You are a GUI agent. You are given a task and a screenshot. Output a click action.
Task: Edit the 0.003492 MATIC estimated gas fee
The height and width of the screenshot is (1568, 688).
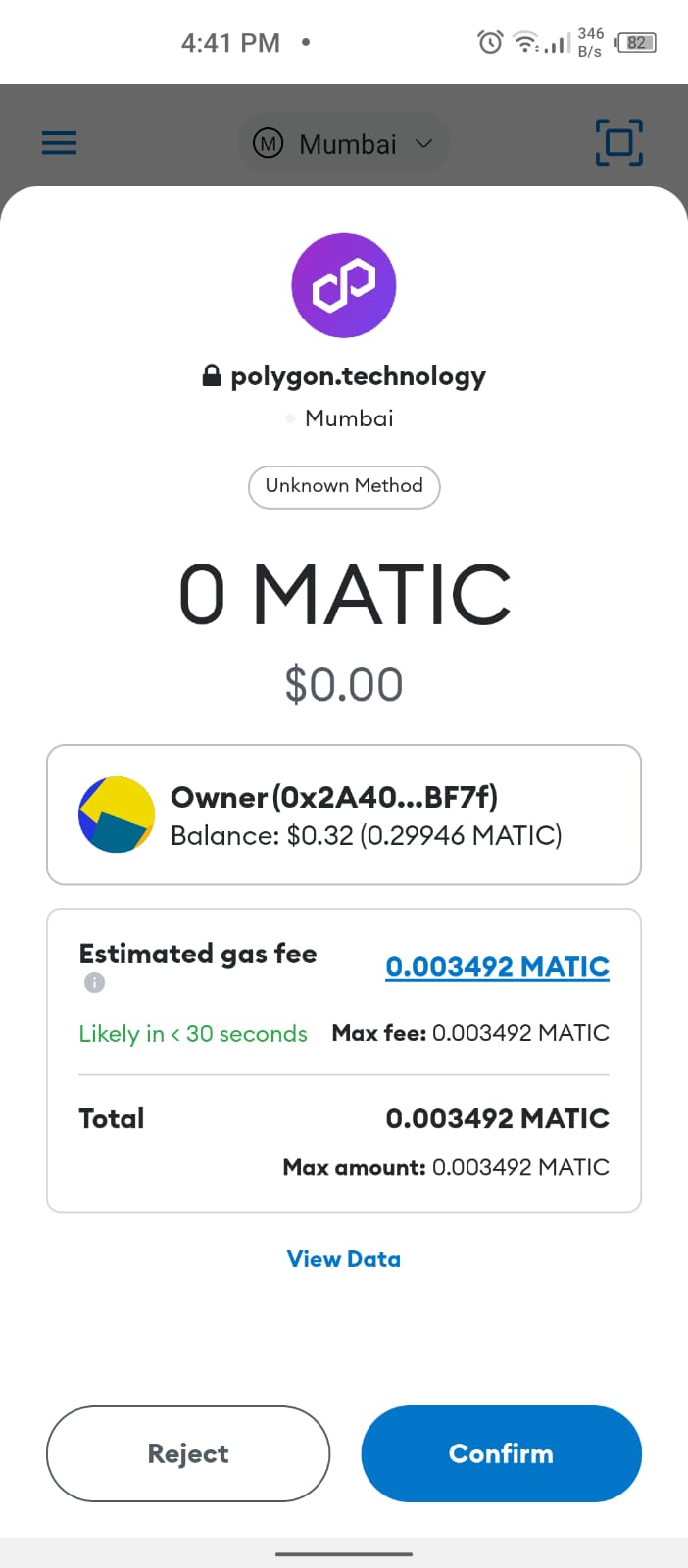[x=497, y=967]
